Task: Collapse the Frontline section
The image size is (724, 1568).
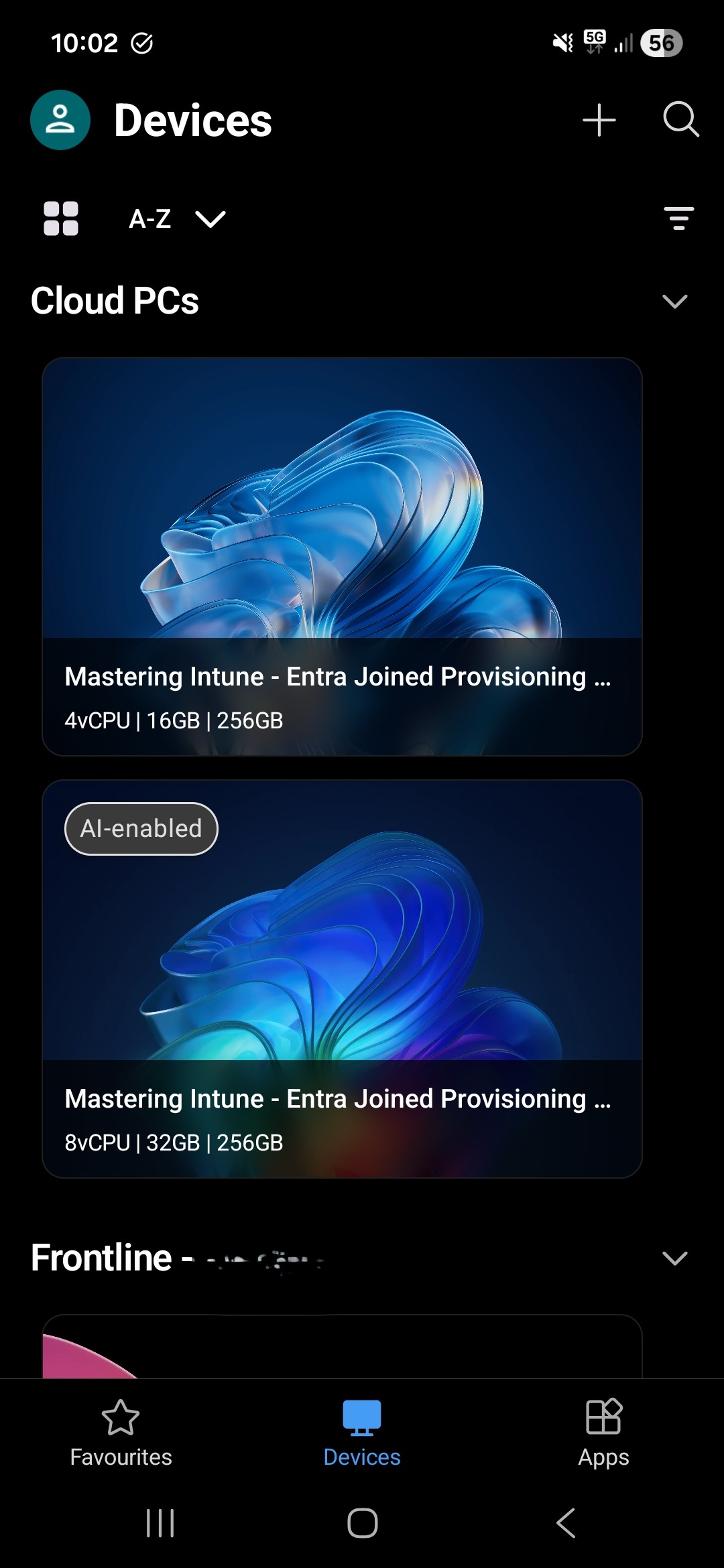Action: click(674, 1258)
